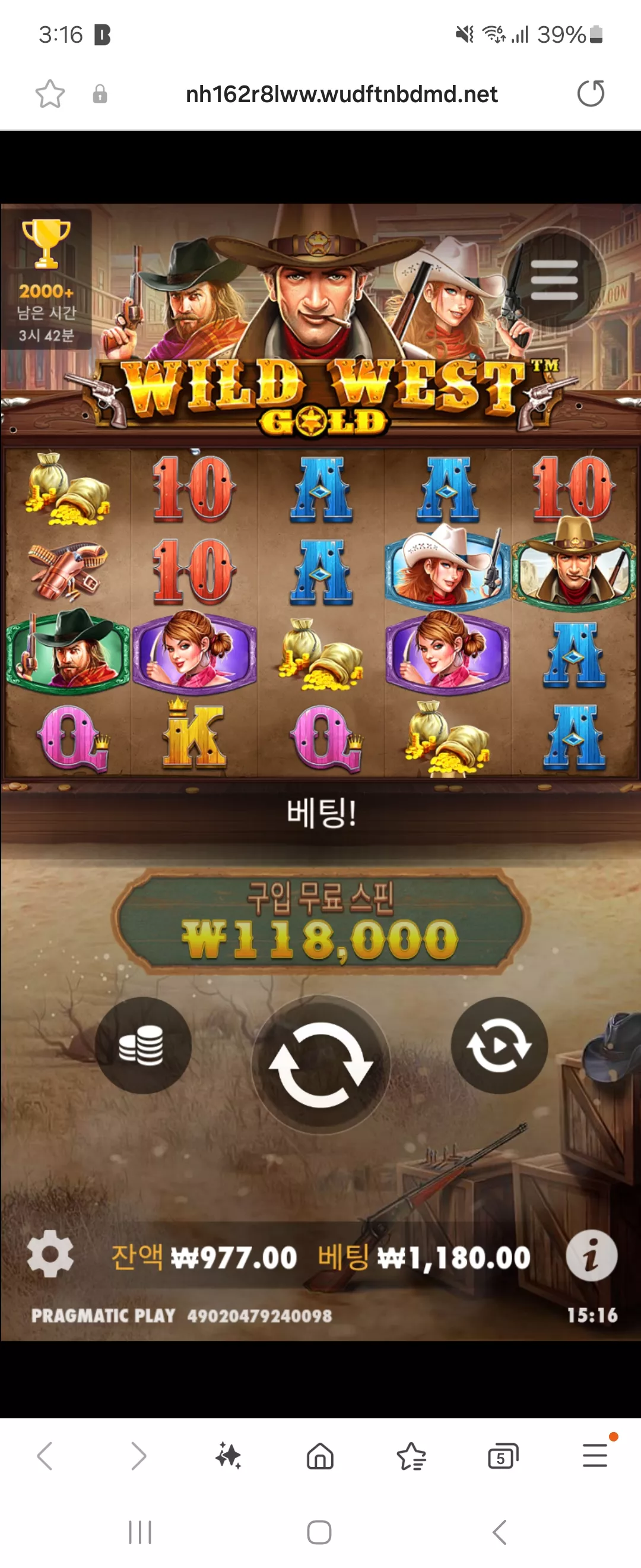Screen dimensions: 641x1568
Task: Open the browser's main menu
Action: tap(595, 1455)
